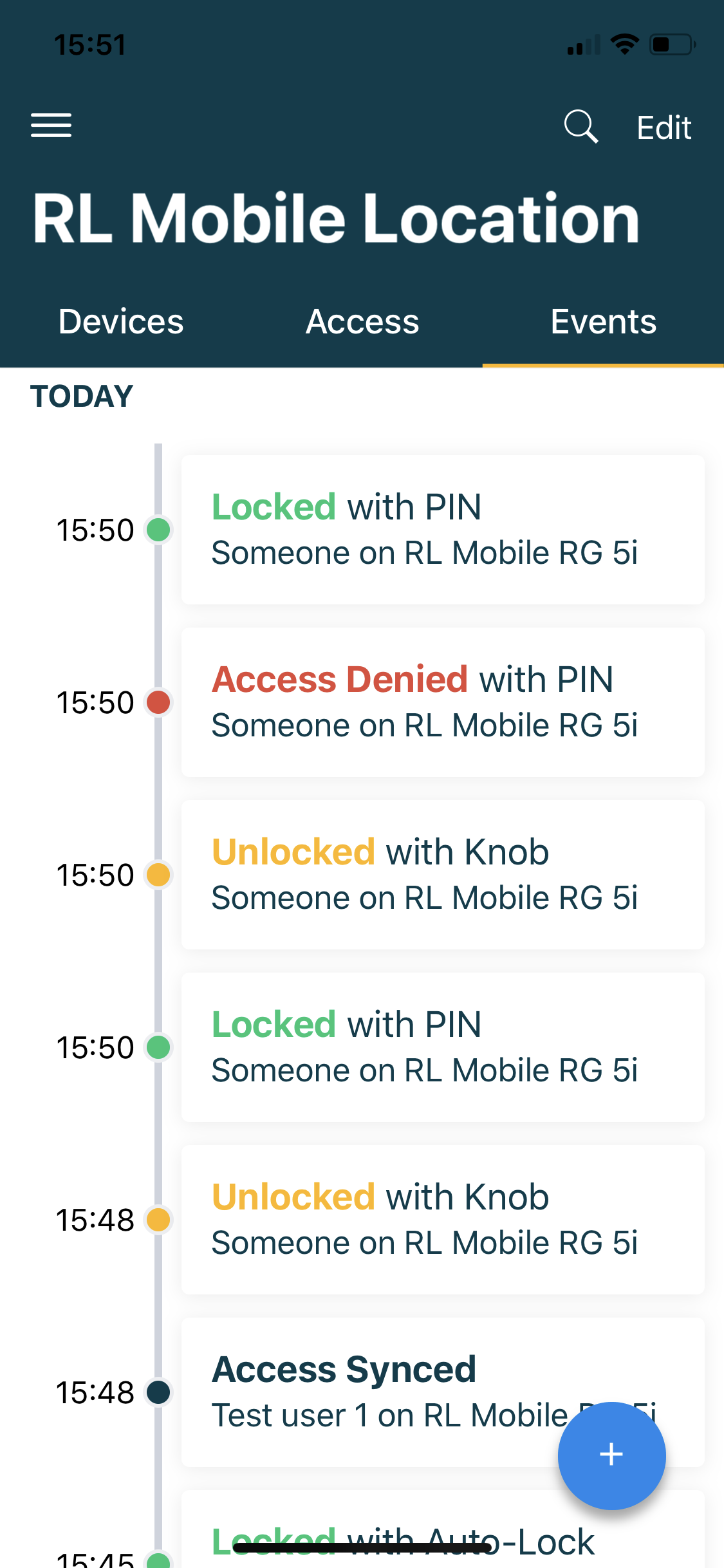
Task: Tap the battery indicator in the status bar
Action: click(669, 42)
